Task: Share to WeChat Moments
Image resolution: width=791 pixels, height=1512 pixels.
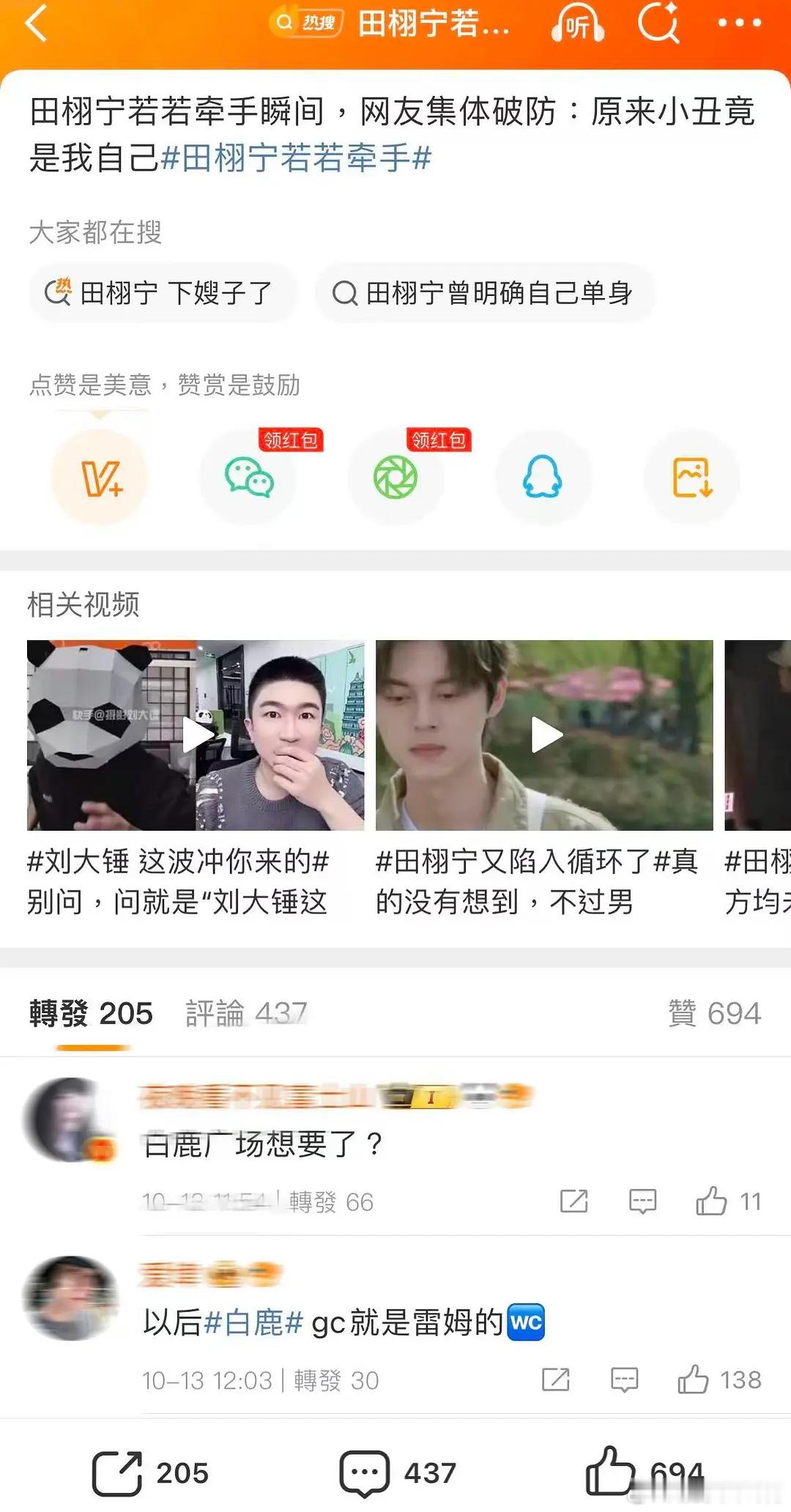Action: [x=395, y=478]
